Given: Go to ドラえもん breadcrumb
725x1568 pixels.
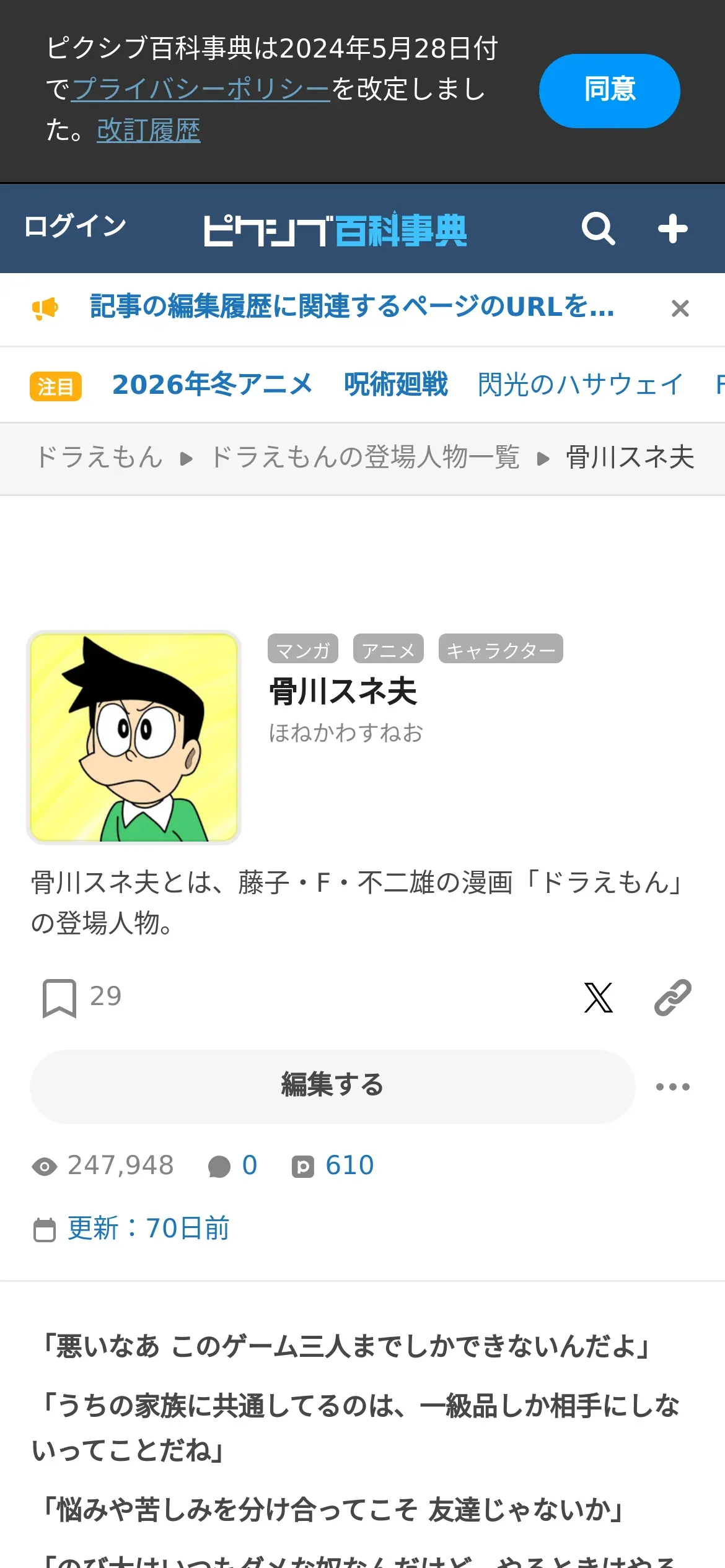Looking at the screenshot, I should tap(99, 458).
